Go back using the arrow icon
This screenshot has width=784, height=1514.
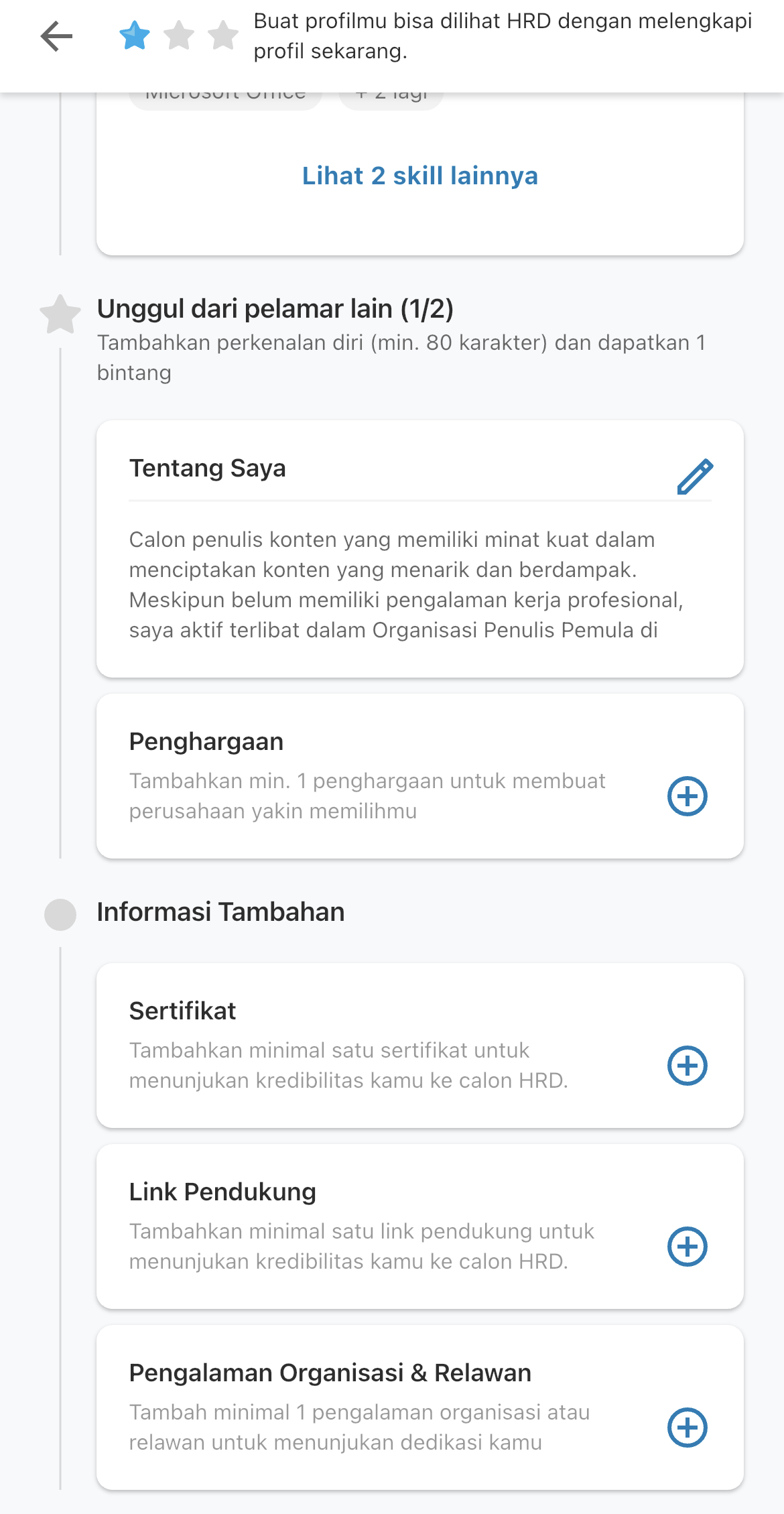56,36
